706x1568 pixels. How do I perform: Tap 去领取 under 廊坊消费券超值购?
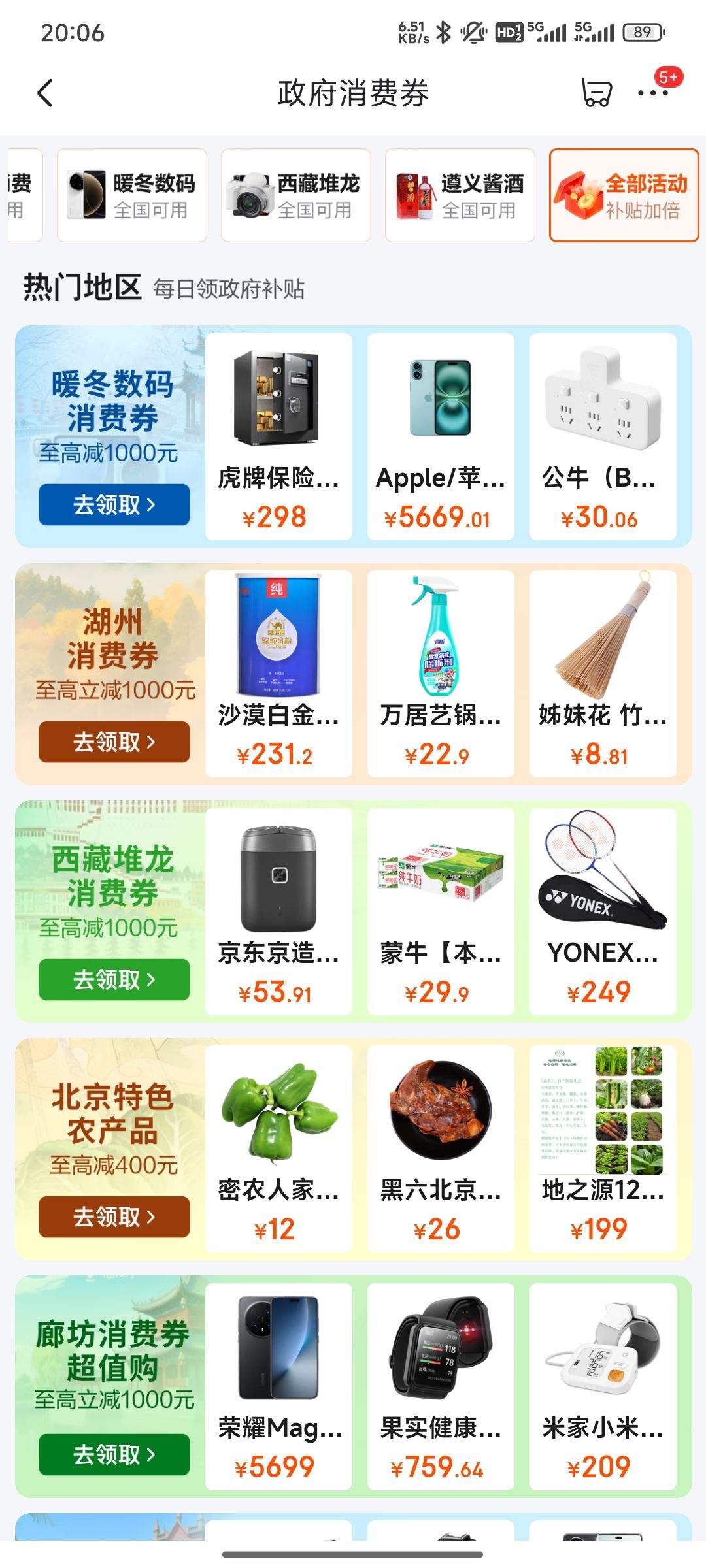tap(114, 1454)
